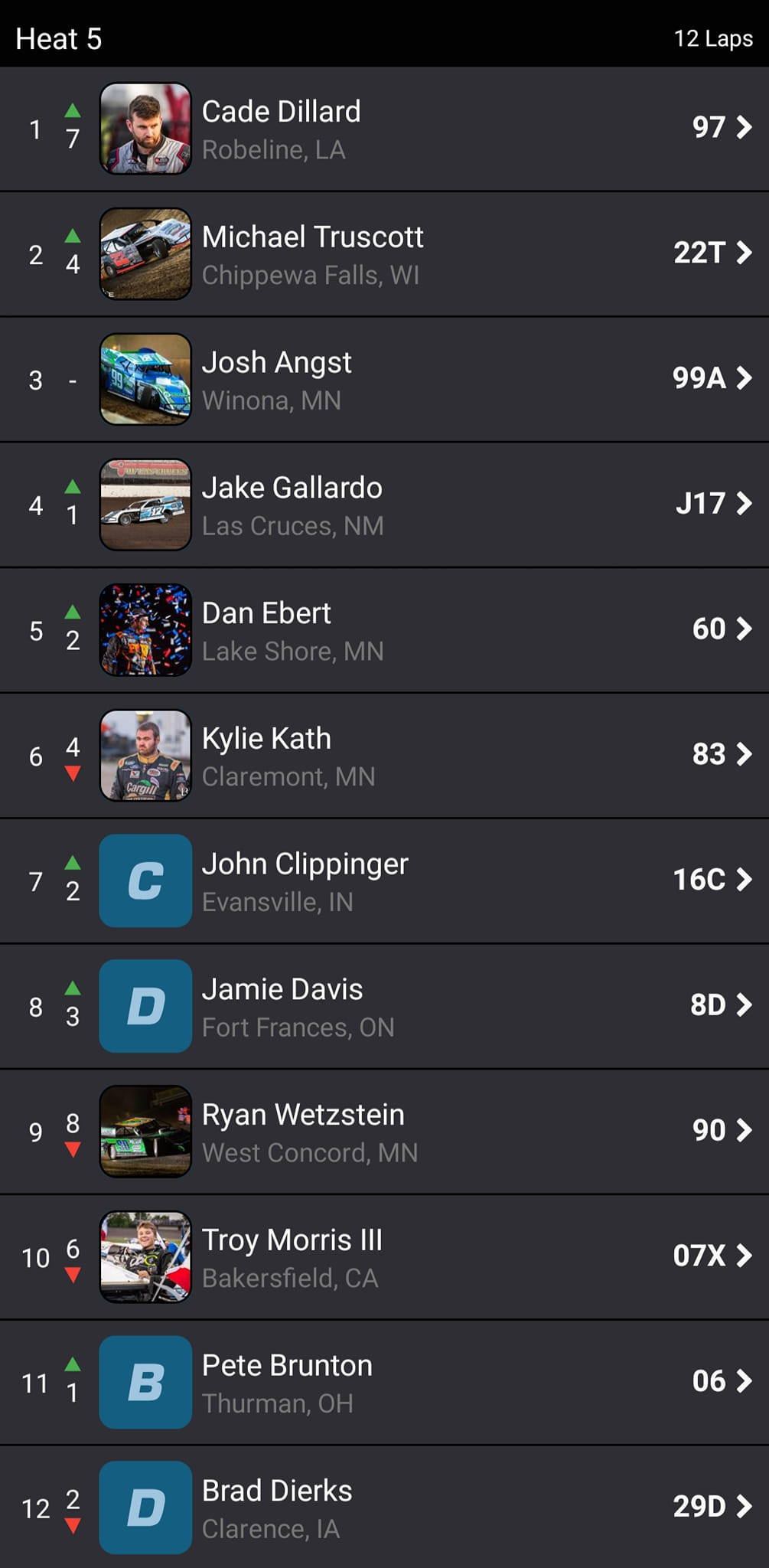
Task: Open Pete Brunton's entry
Action: click(x=384, y=1384)
